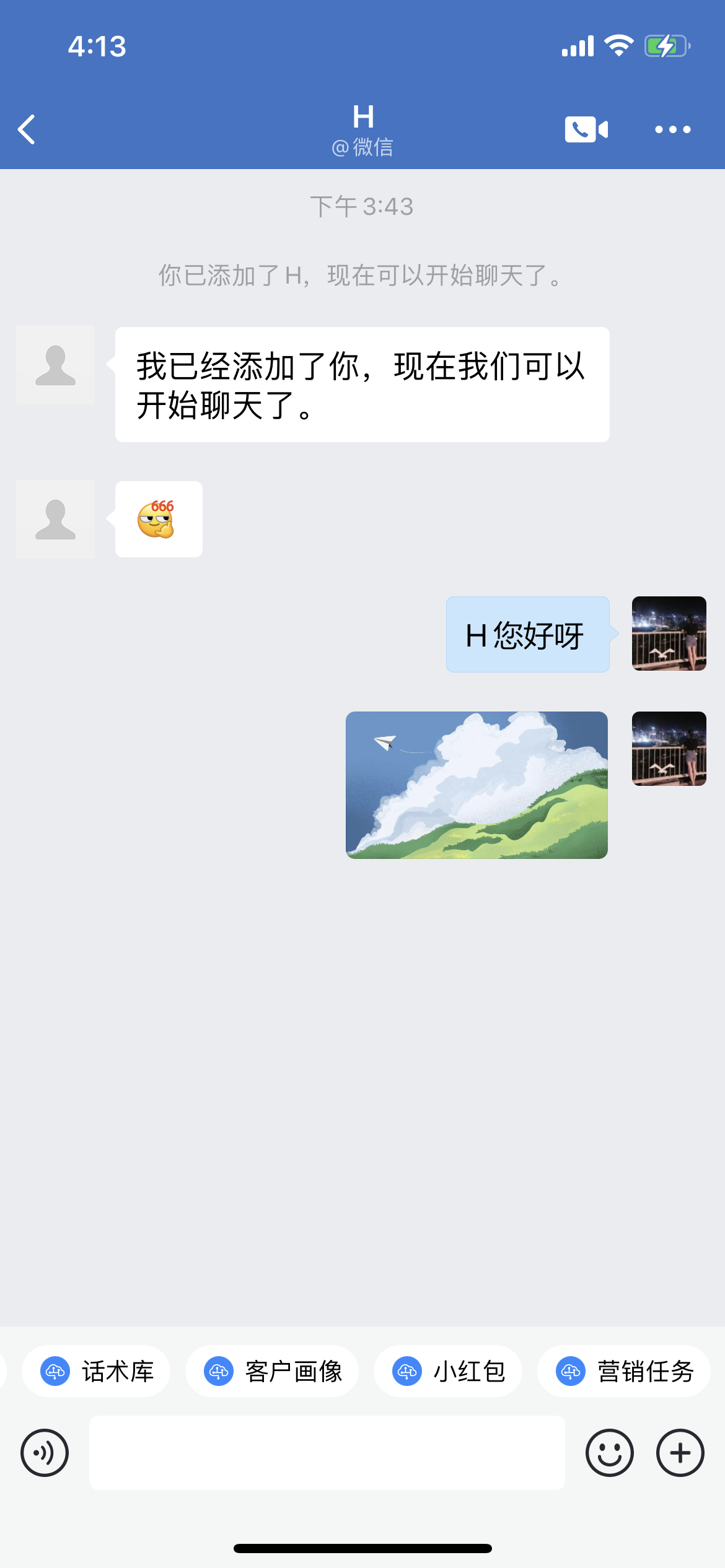Go back to the previous screen
The height and width of the screenshot is (1568, 725).
27,129
